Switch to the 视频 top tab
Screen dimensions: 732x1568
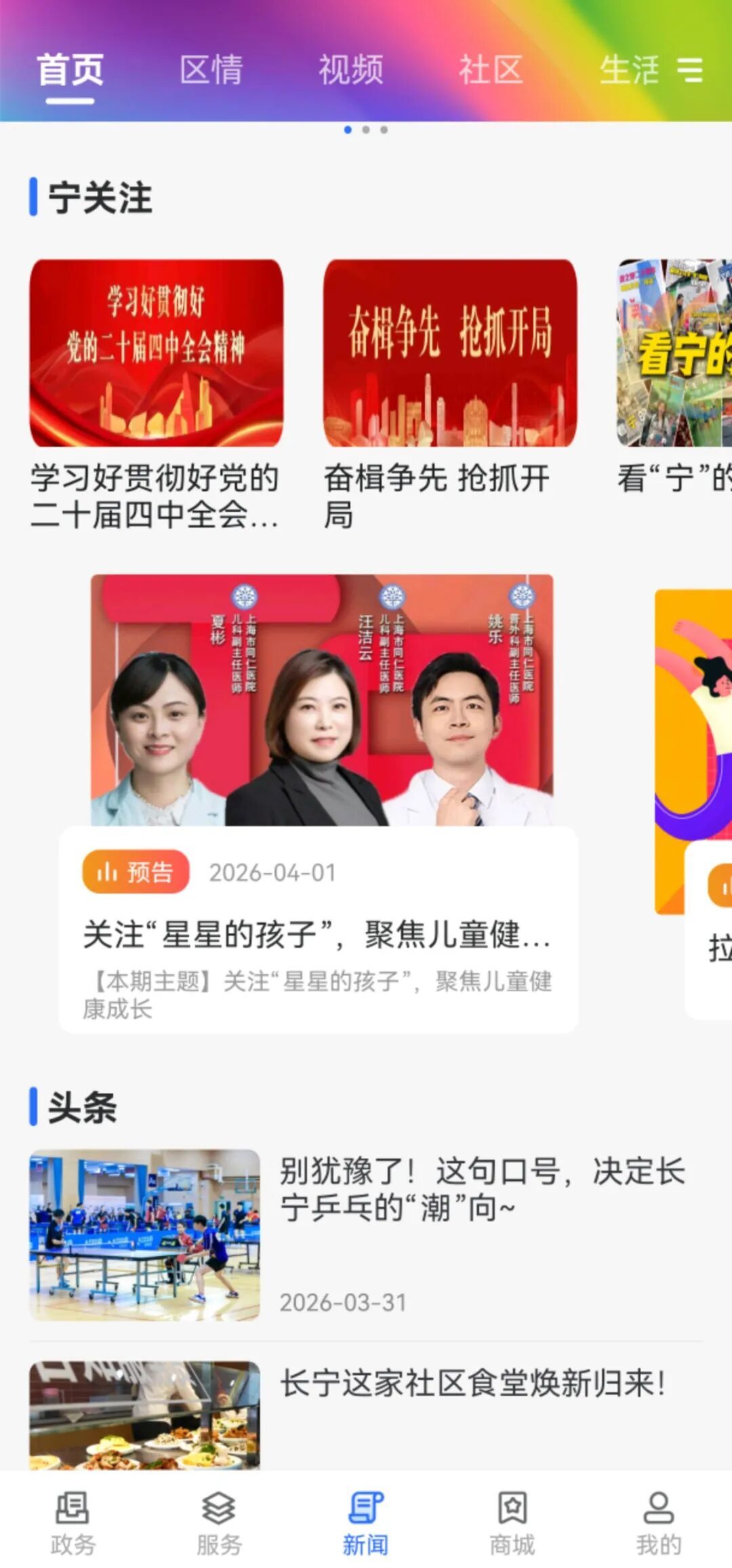pyautogui.click(x=351, y=70)
